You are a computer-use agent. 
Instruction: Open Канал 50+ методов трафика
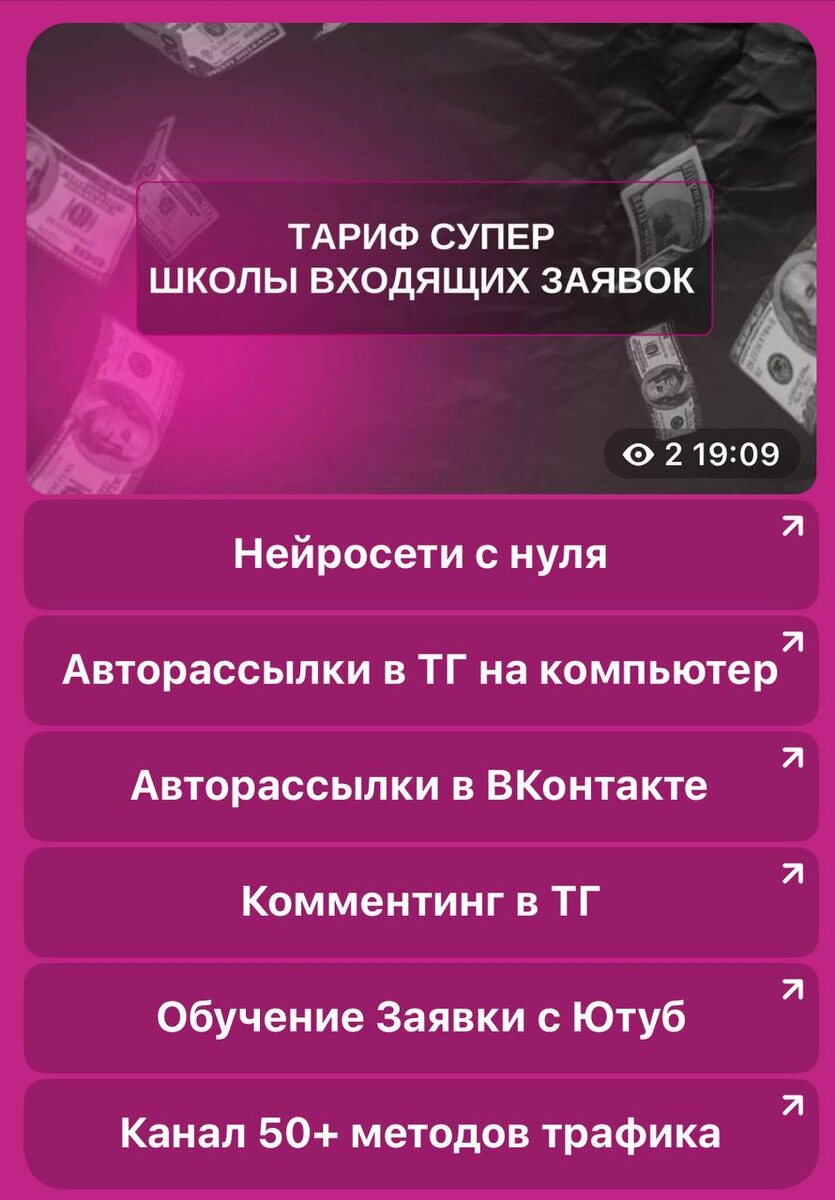pos(421,1134)
